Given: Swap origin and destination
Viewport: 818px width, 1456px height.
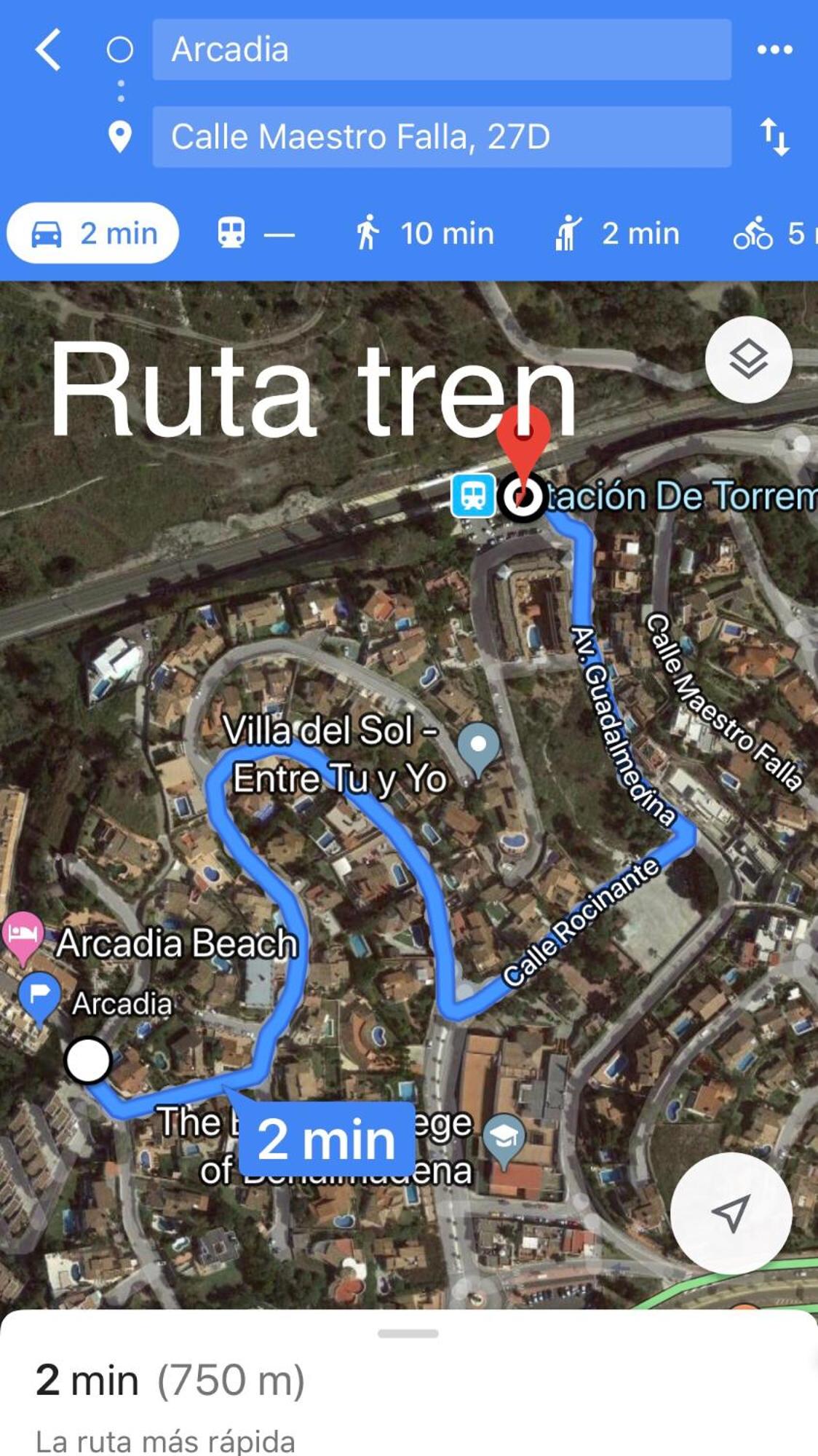Looking at the screenshot, I should pyautogui.click(x=774, y=137).
